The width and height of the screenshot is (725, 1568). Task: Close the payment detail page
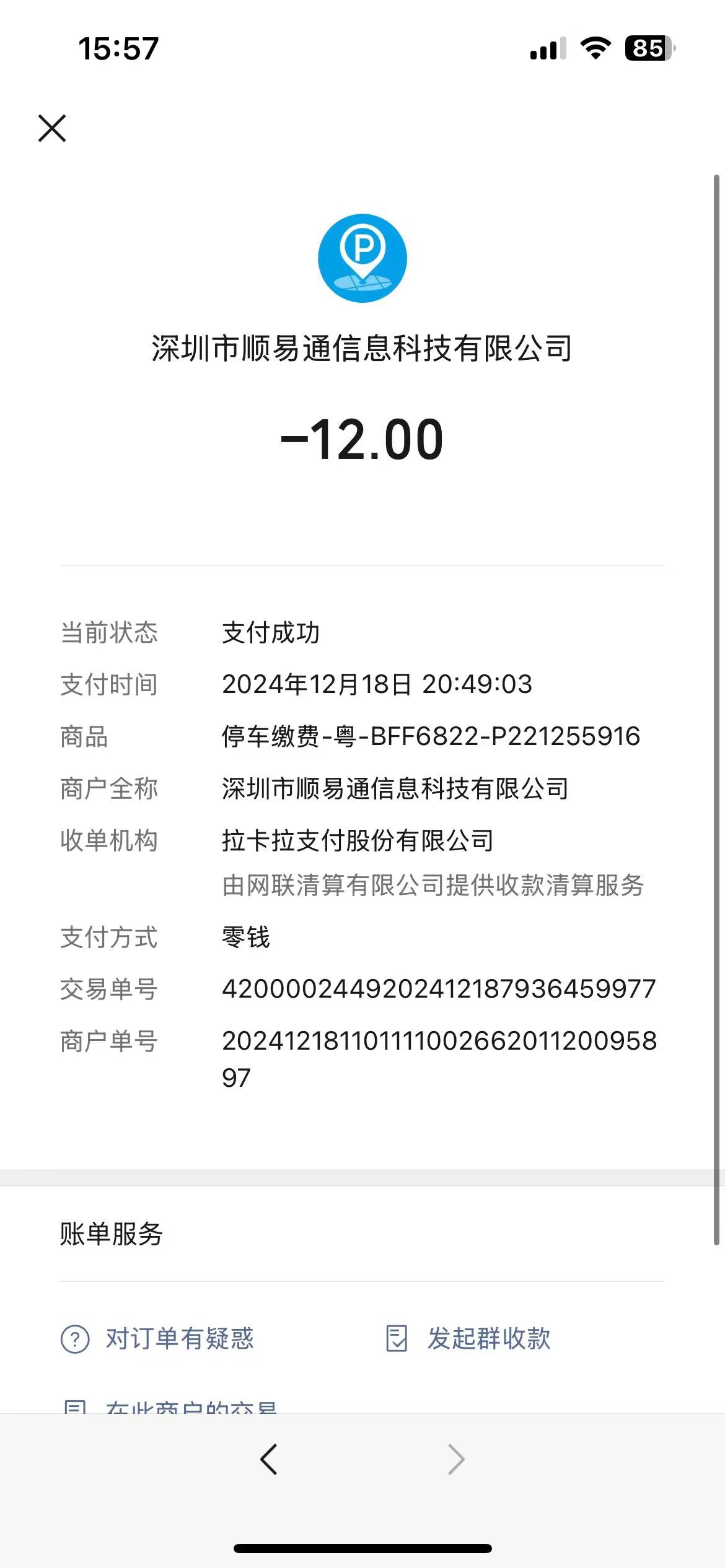coord(52,128)
